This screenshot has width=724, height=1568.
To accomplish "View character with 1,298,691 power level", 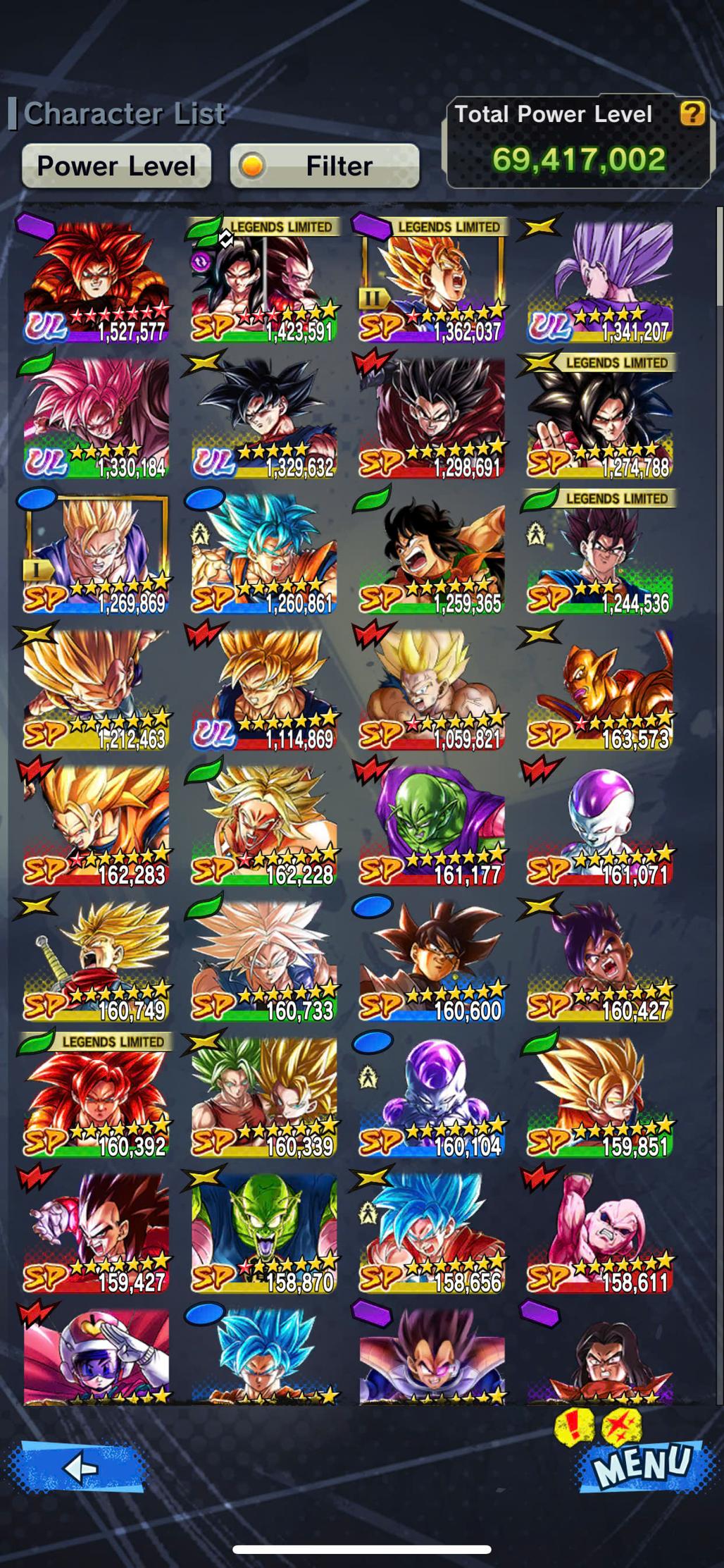I will pos(432,418).
